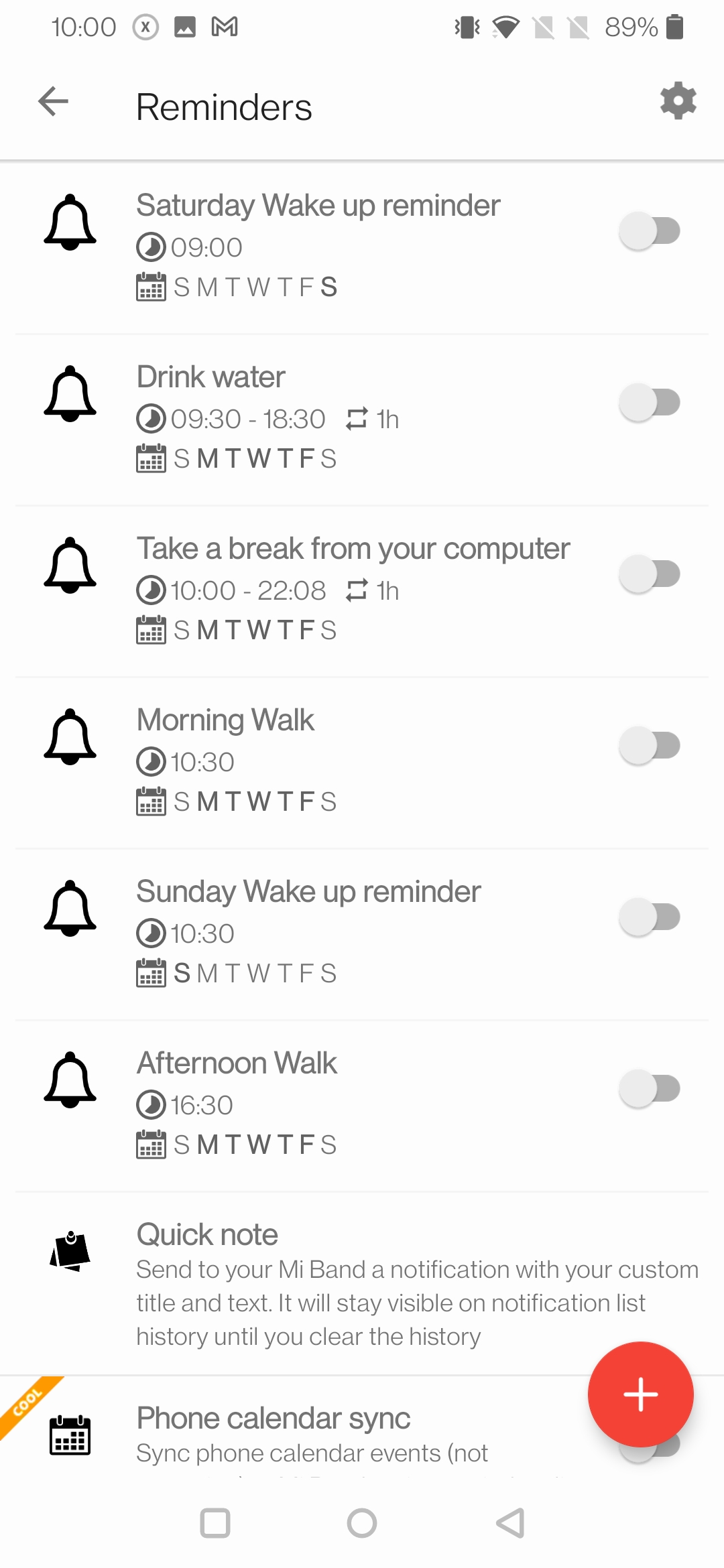The width and height of the screenshot is (724, 1568).
Task: Switch on Sunday Wake up reminder
Action: [x=650, y=917]
